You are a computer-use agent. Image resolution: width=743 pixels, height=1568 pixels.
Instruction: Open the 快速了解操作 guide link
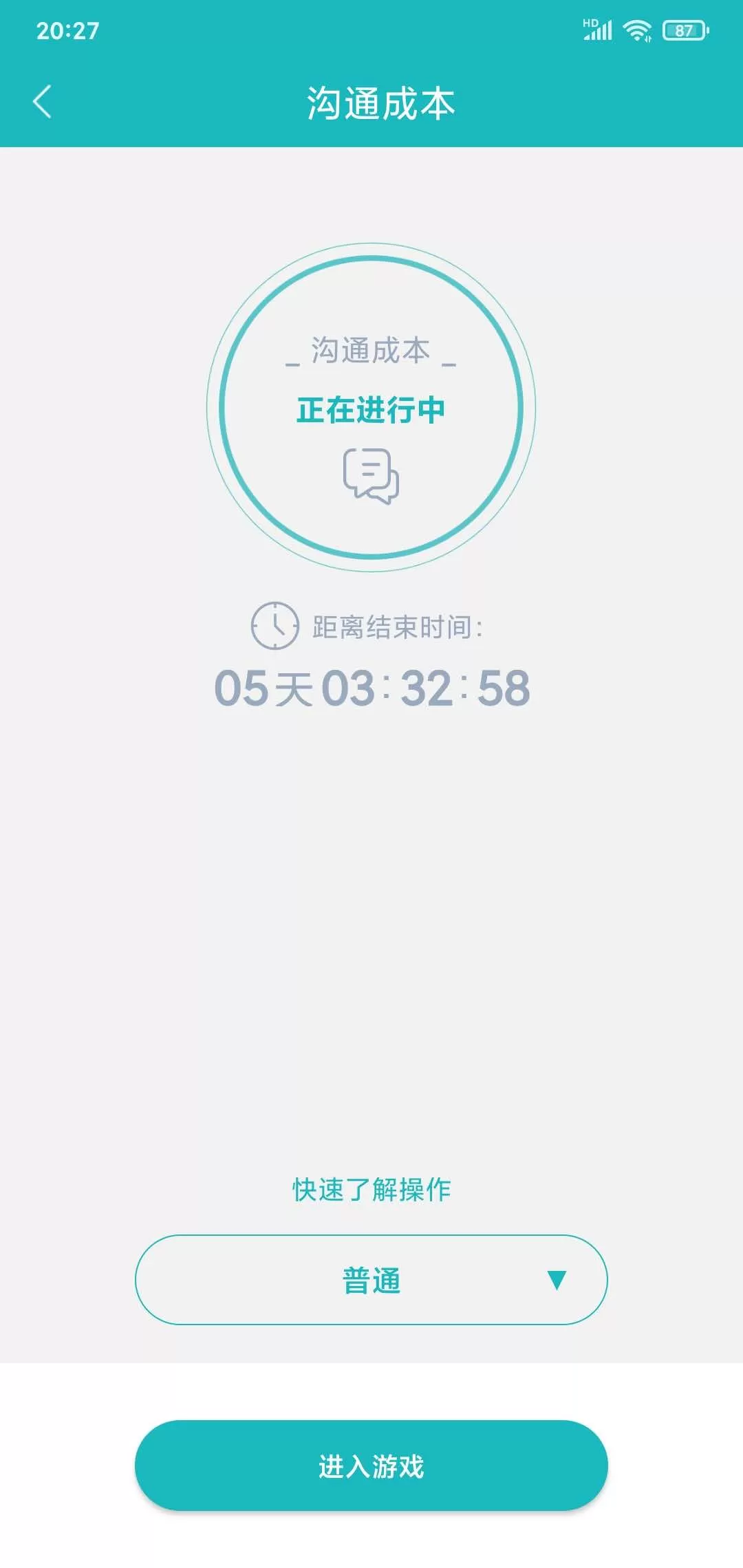[x=371, y=1189]
